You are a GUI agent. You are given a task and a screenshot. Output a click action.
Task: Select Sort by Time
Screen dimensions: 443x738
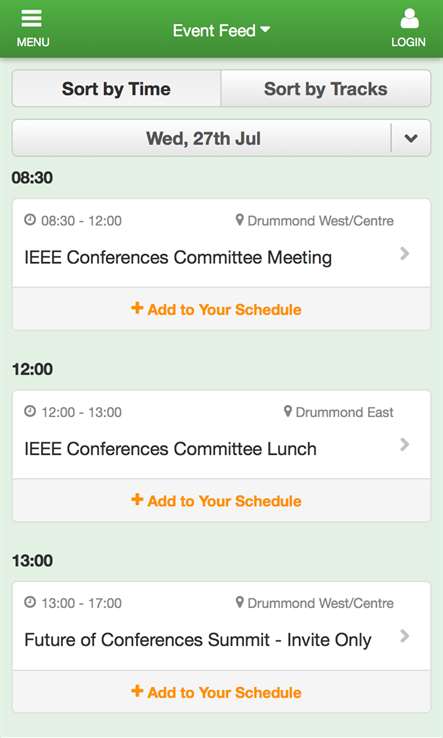coord(116,88)
